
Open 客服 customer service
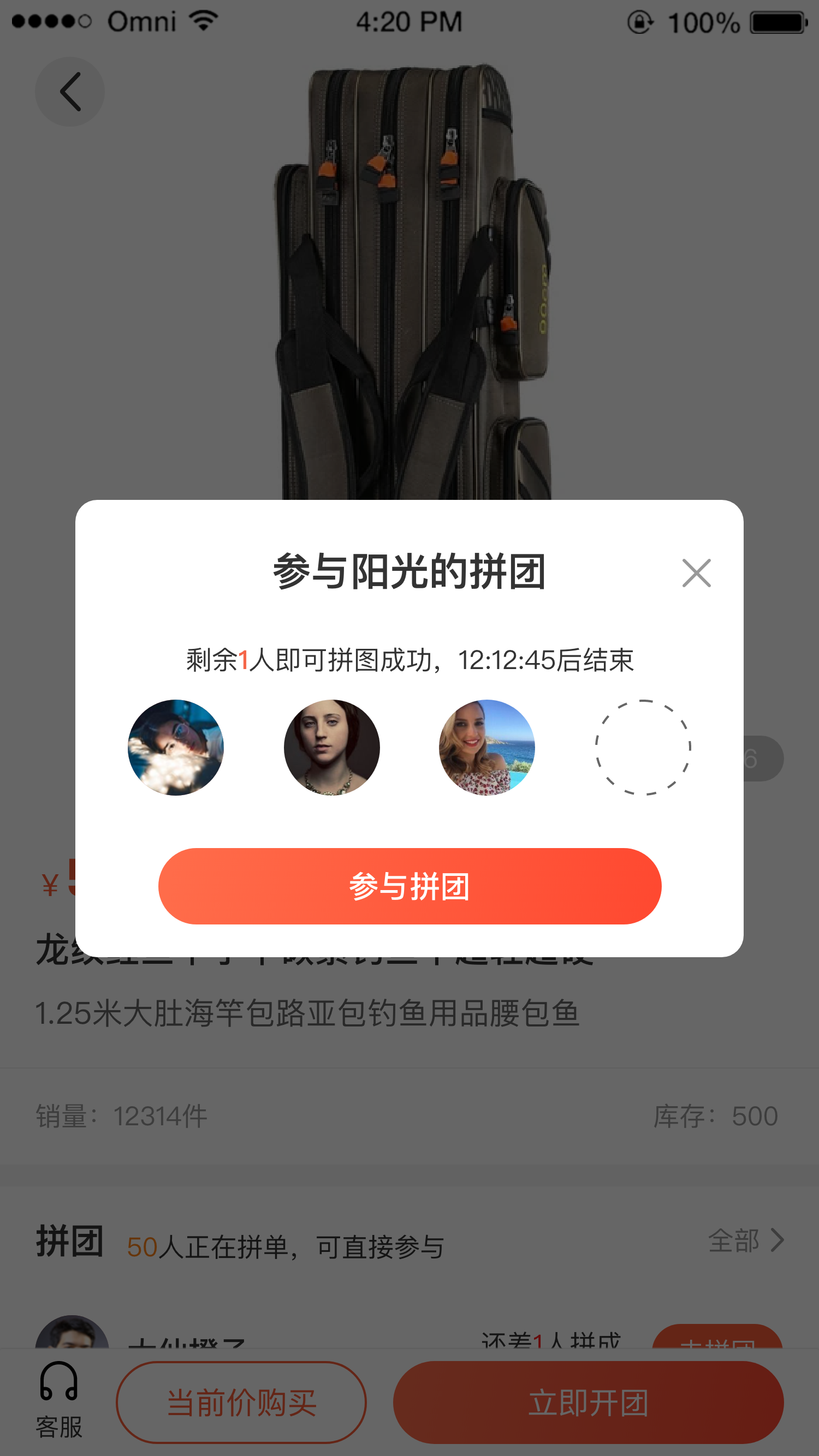pos(59,1400)
